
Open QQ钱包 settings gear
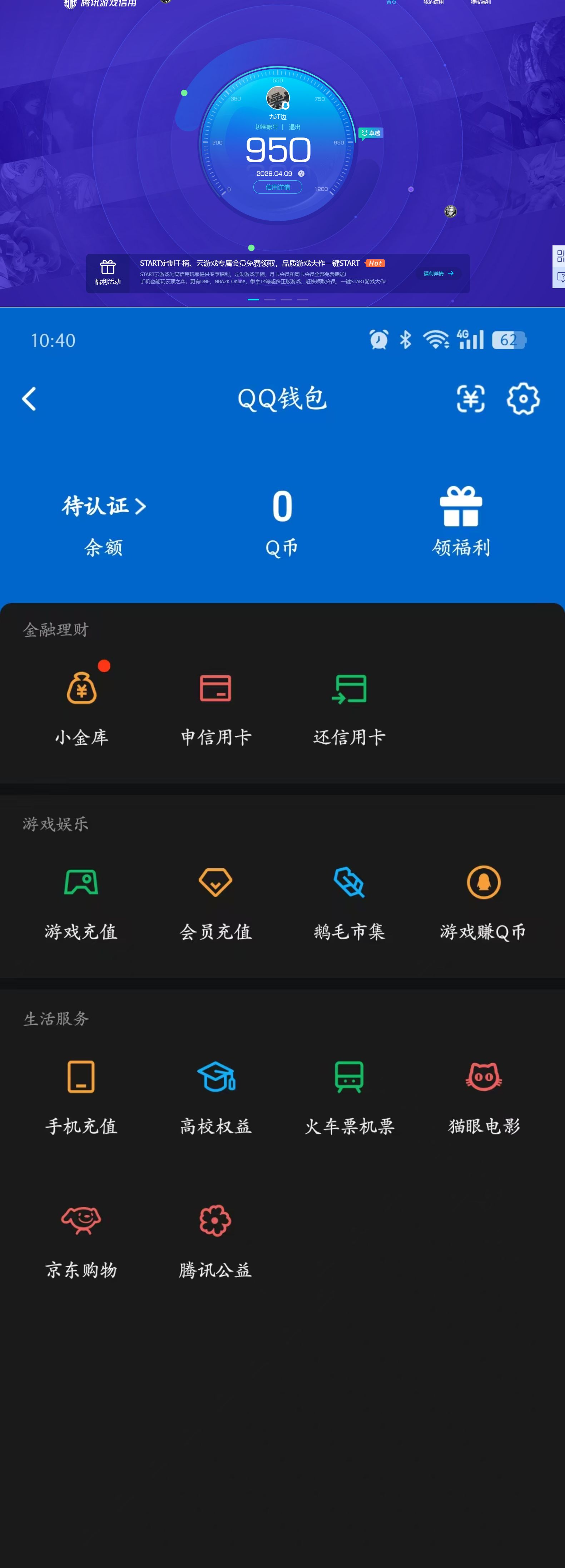point(522,399)
